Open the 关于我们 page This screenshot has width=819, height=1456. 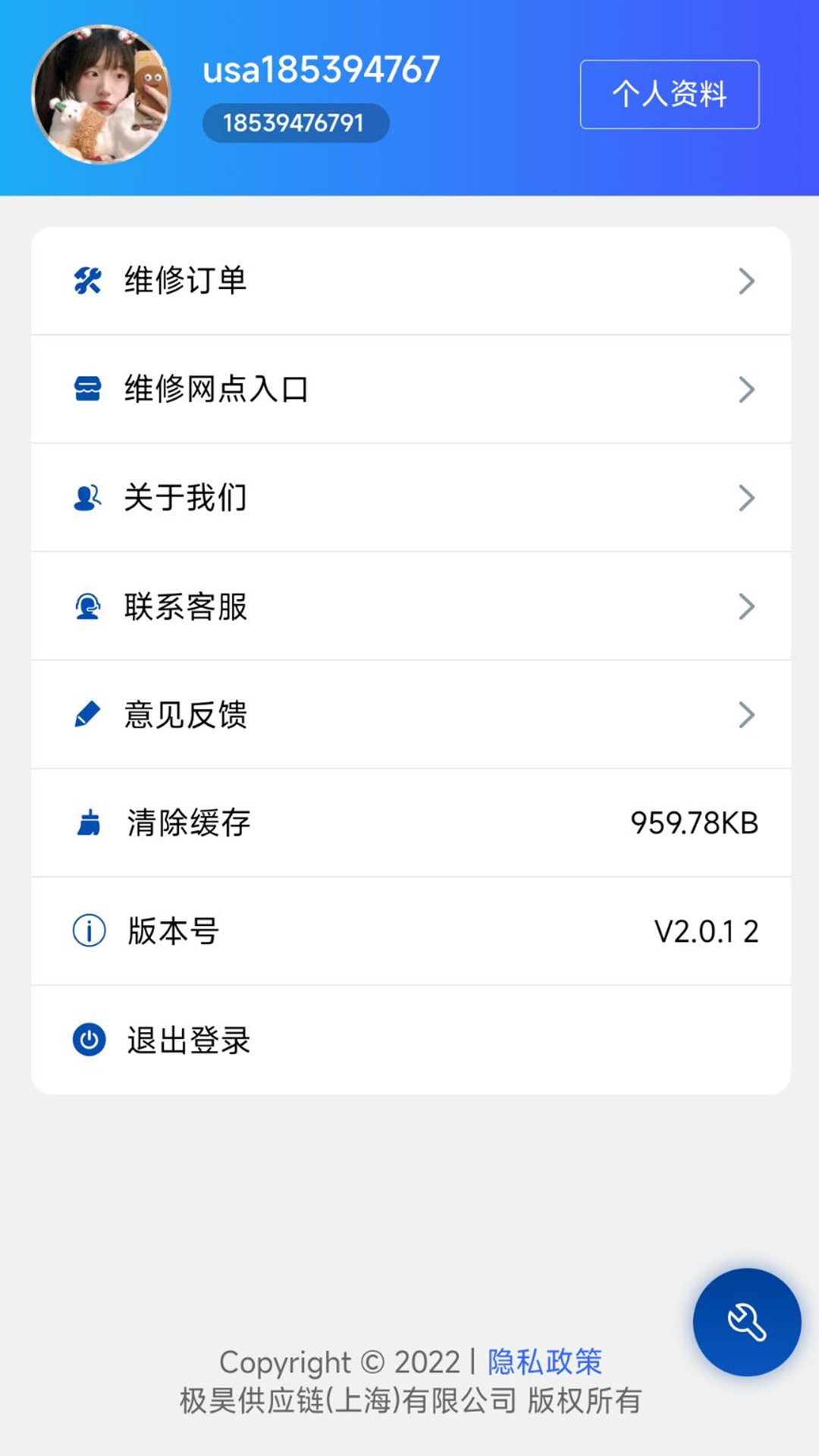(x=410, y=497)
